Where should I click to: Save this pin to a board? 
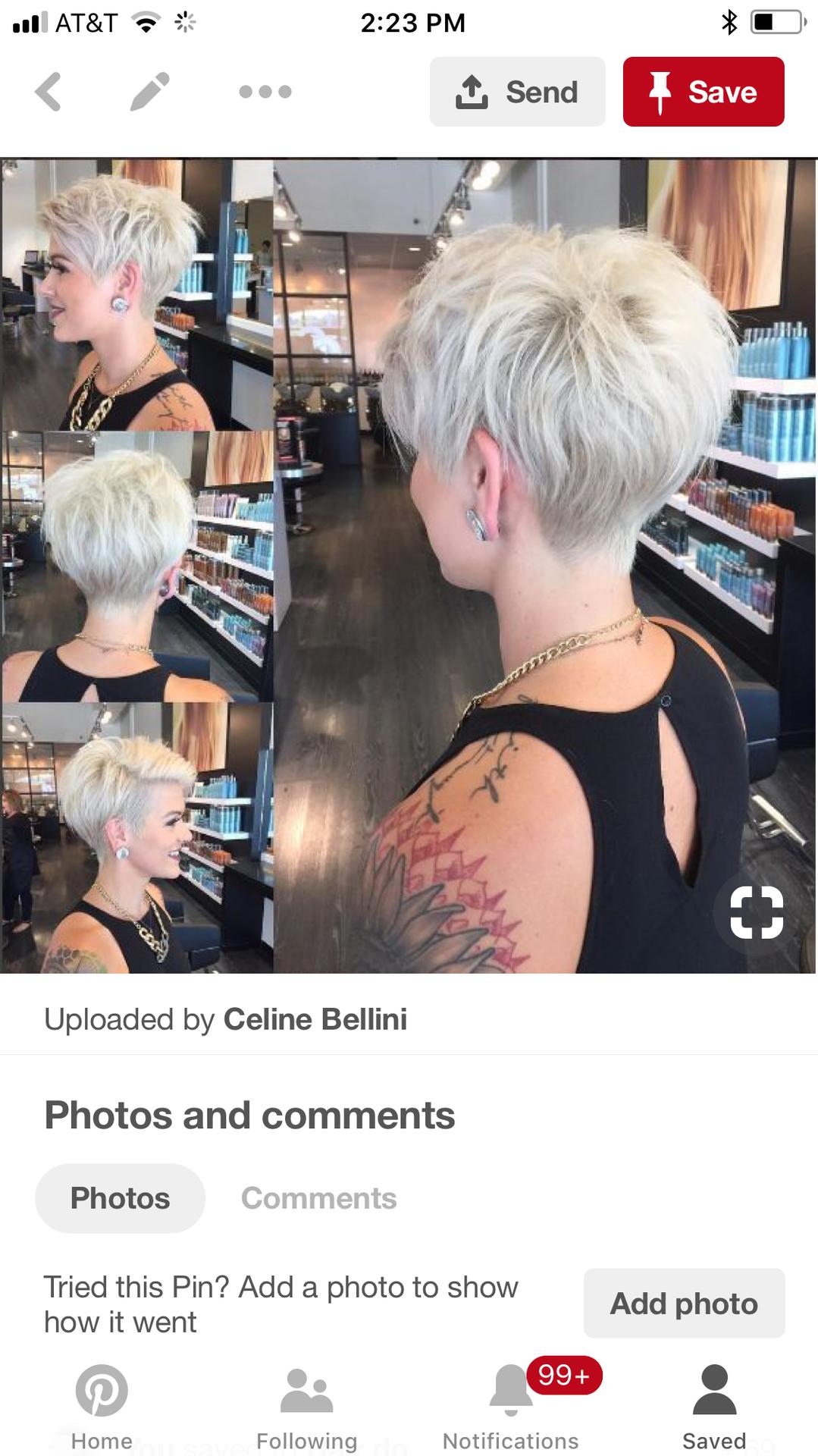click(704, 92)
